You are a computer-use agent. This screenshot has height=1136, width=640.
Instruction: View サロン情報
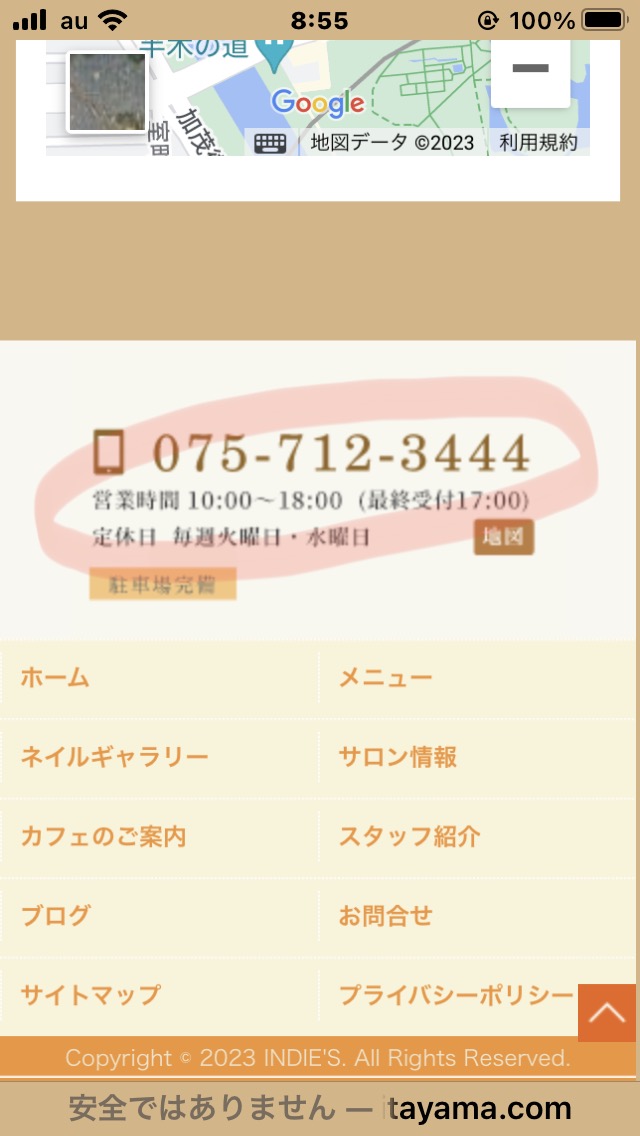pos(478,758)
